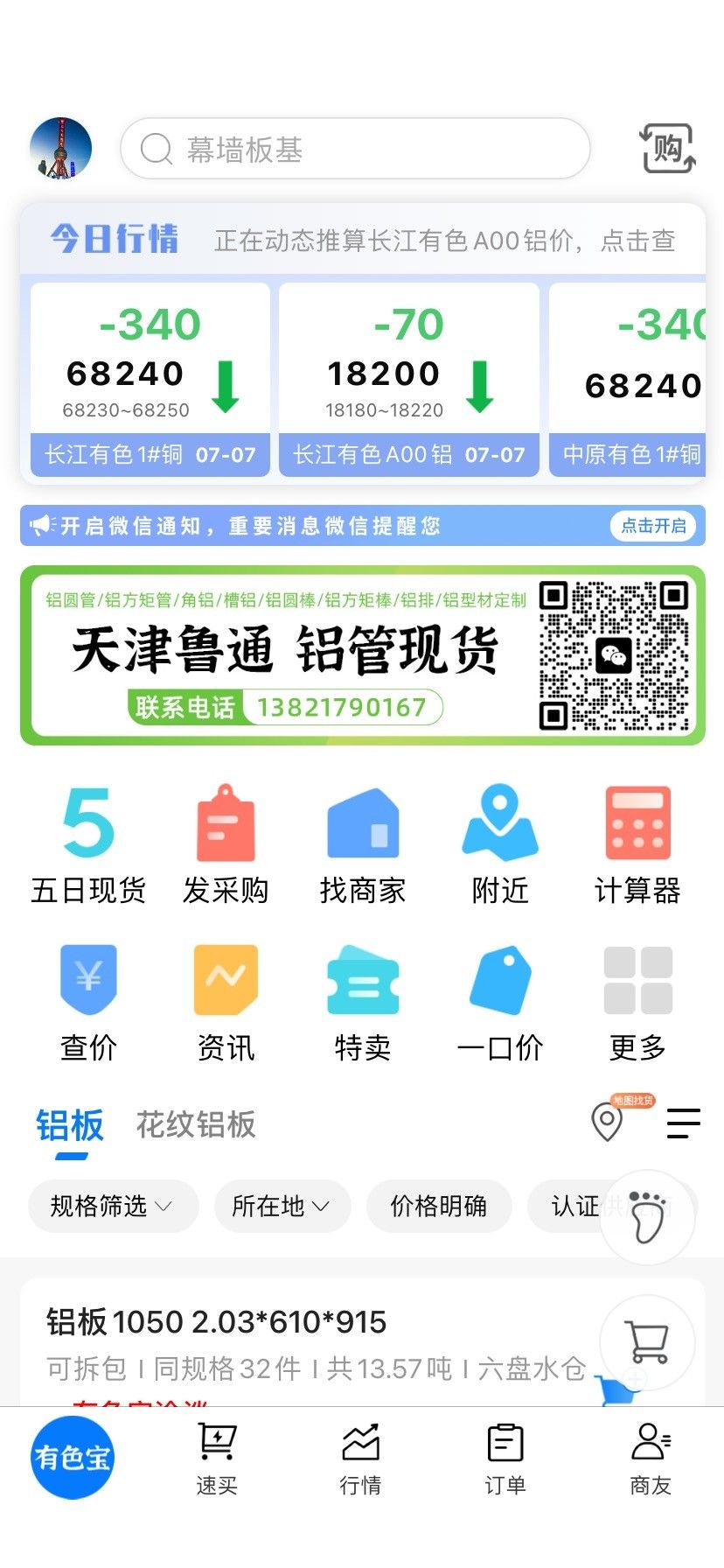The height and width of the screenshot is (1568, 724).
Task: Expand the 规格筛选 dropdown
Action: 112,1207
